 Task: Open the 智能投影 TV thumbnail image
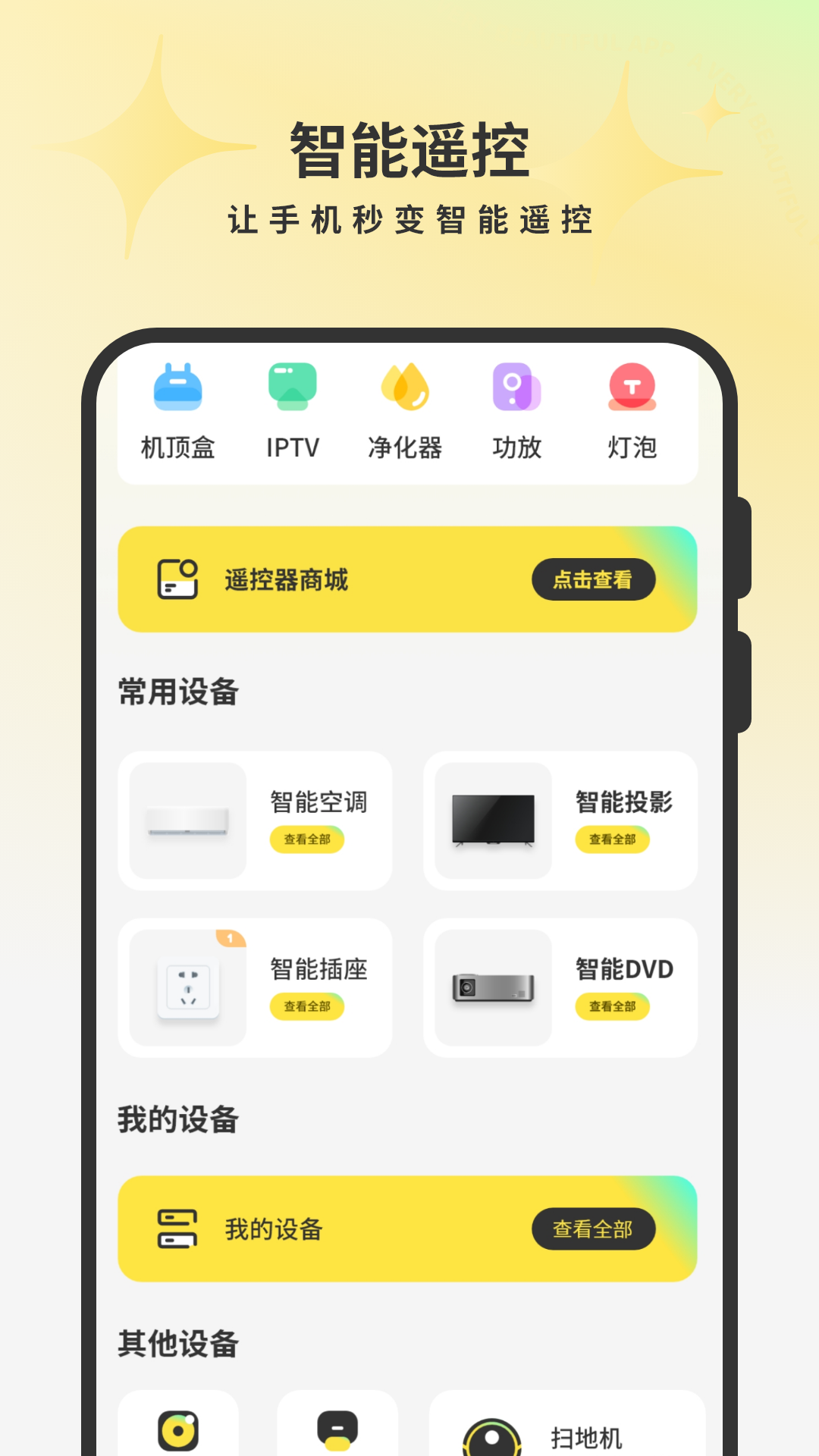pyautogui.click(x=491, y=821)
